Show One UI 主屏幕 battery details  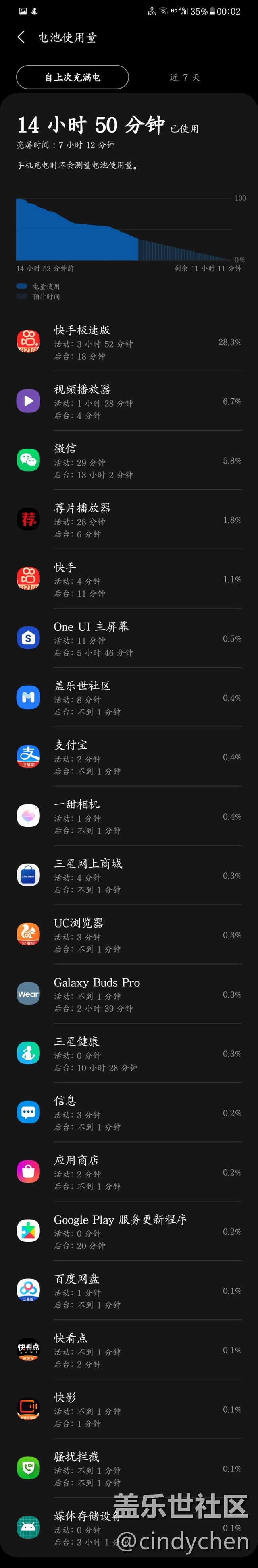[x=129, y=638]
